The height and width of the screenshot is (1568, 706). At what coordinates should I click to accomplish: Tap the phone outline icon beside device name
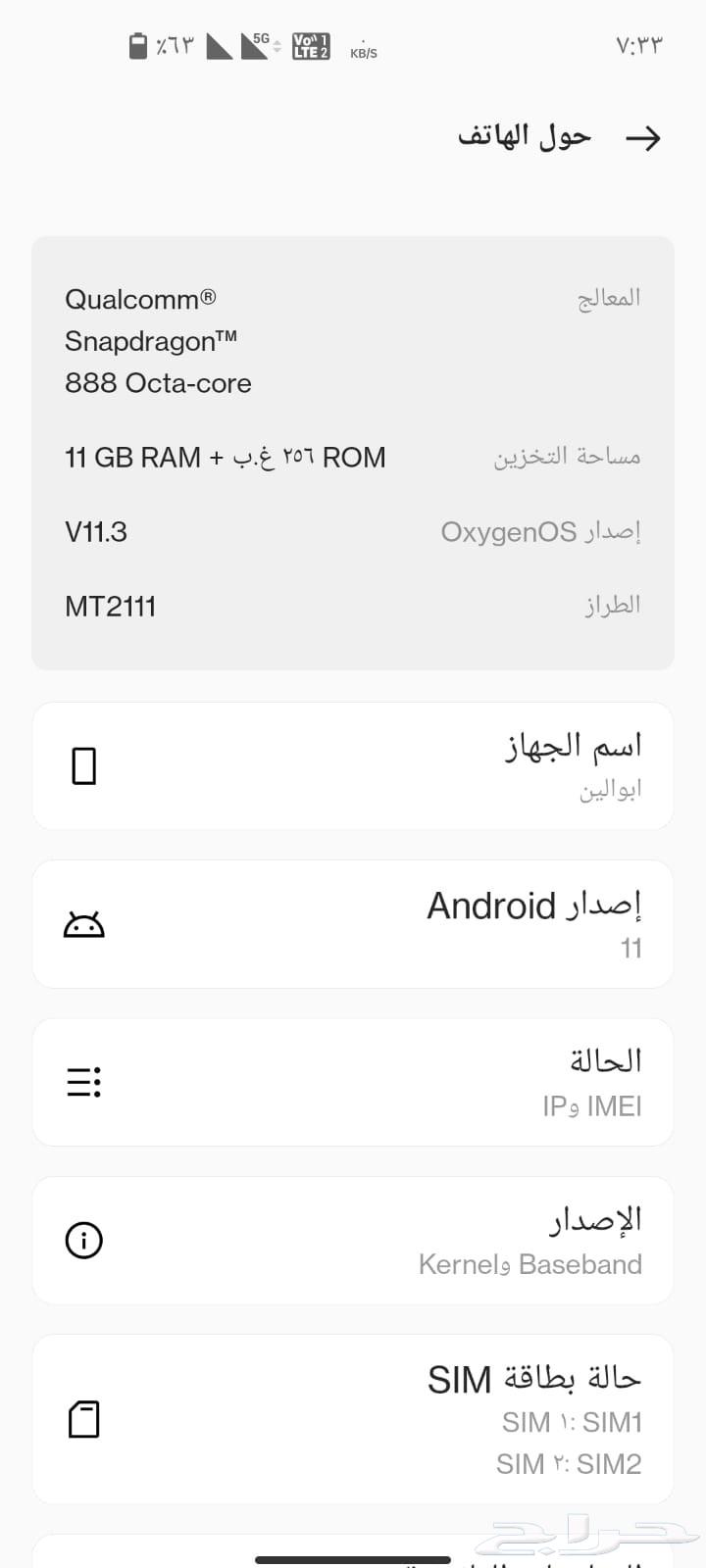tap(84, 766)
